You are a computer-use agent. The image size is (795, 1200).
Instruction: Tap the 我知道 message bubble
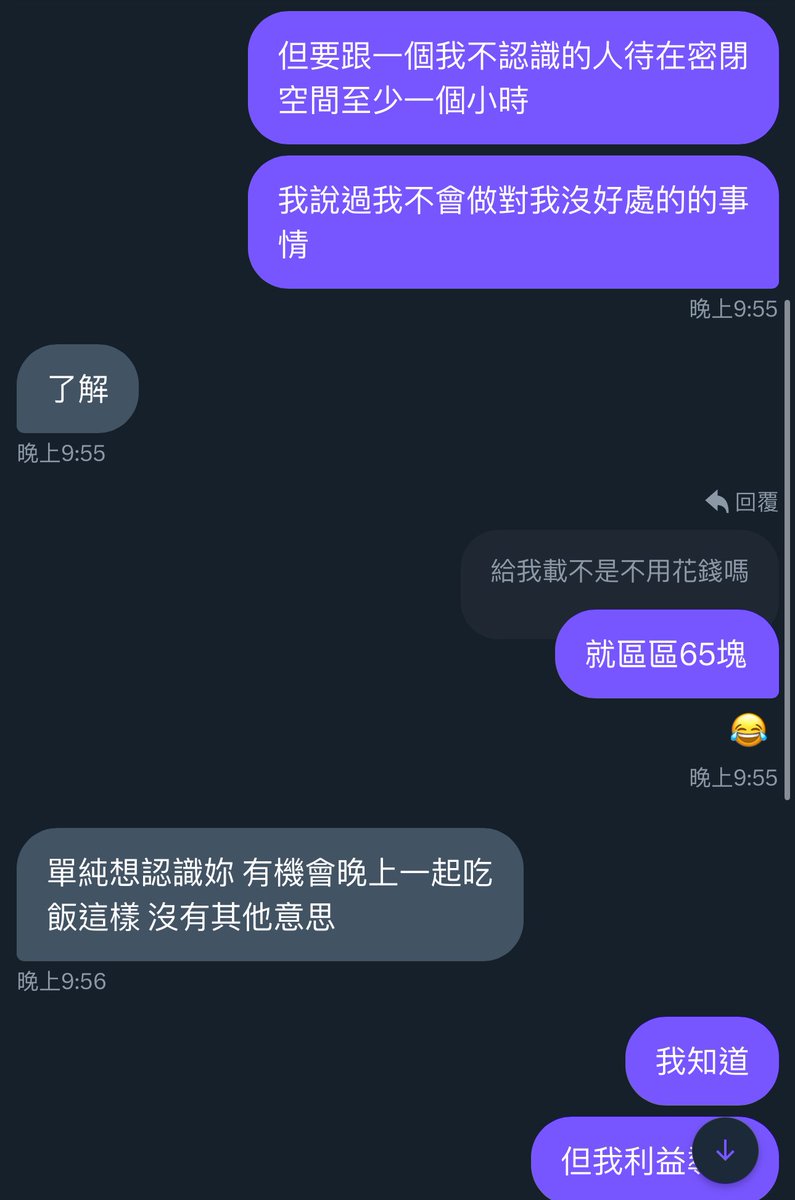pos(702,1062)
